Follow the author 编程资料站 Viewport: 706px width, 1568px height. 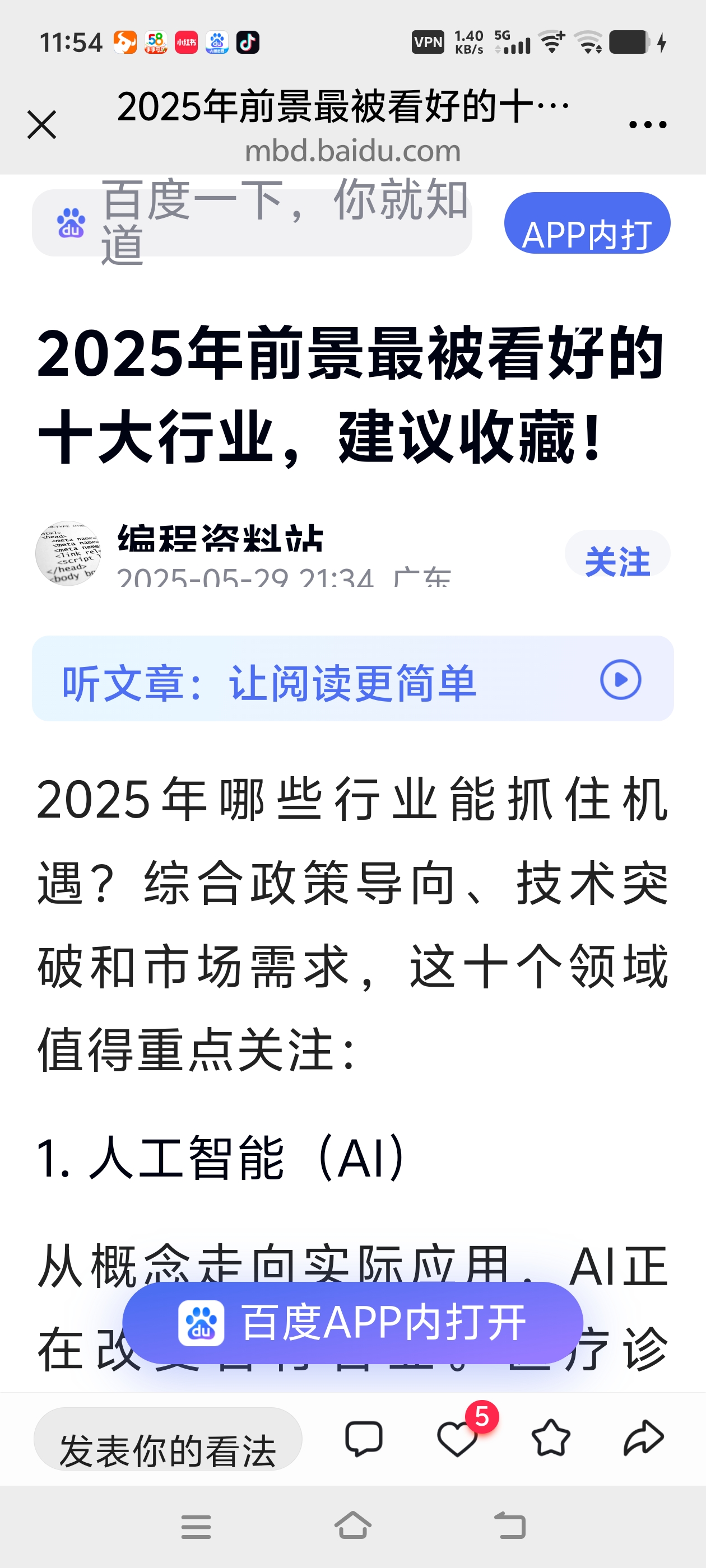tap(616, 554)
